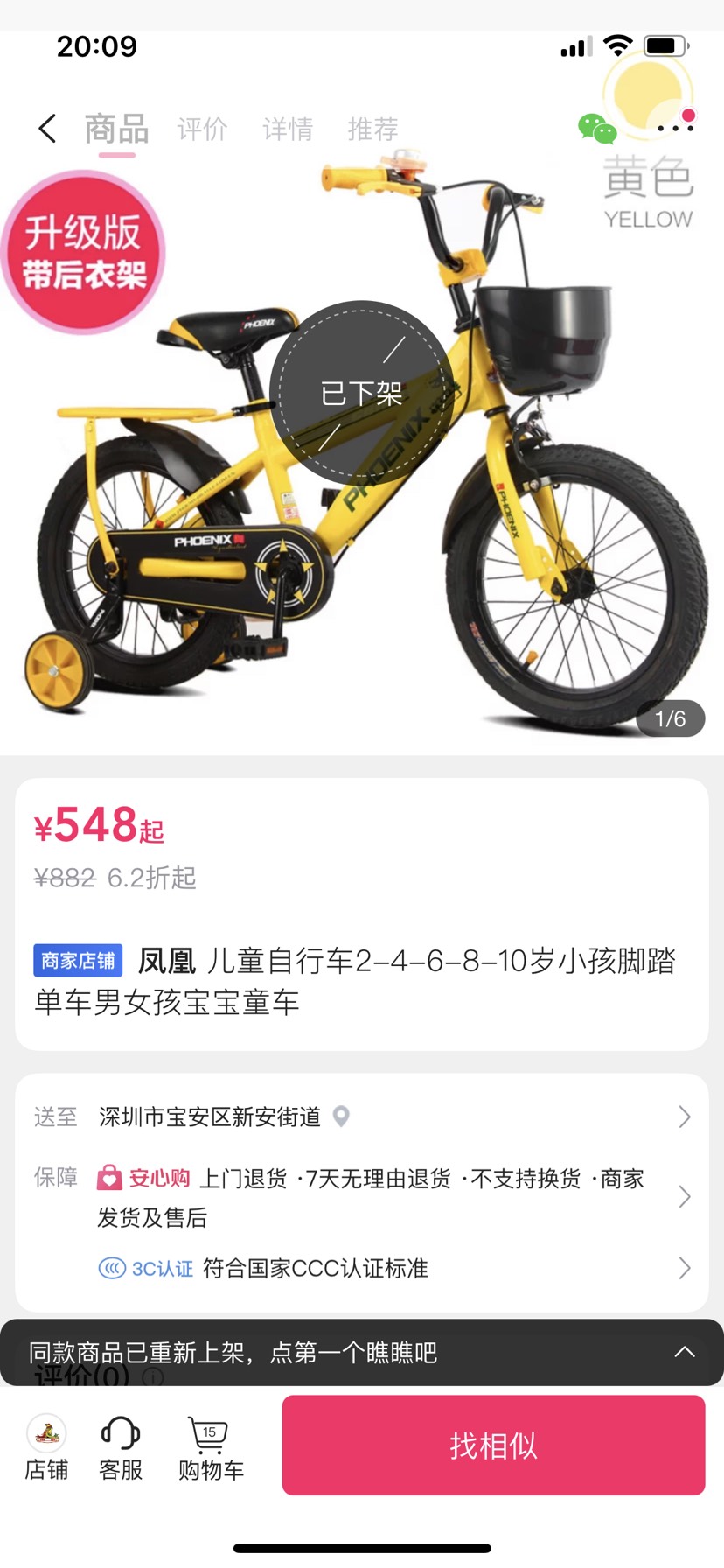Image resolution: width=724 pixels, height=1568 pixels.
Task: Expand the 同款商品已重新上架 banner
Action: (684, 1352)
